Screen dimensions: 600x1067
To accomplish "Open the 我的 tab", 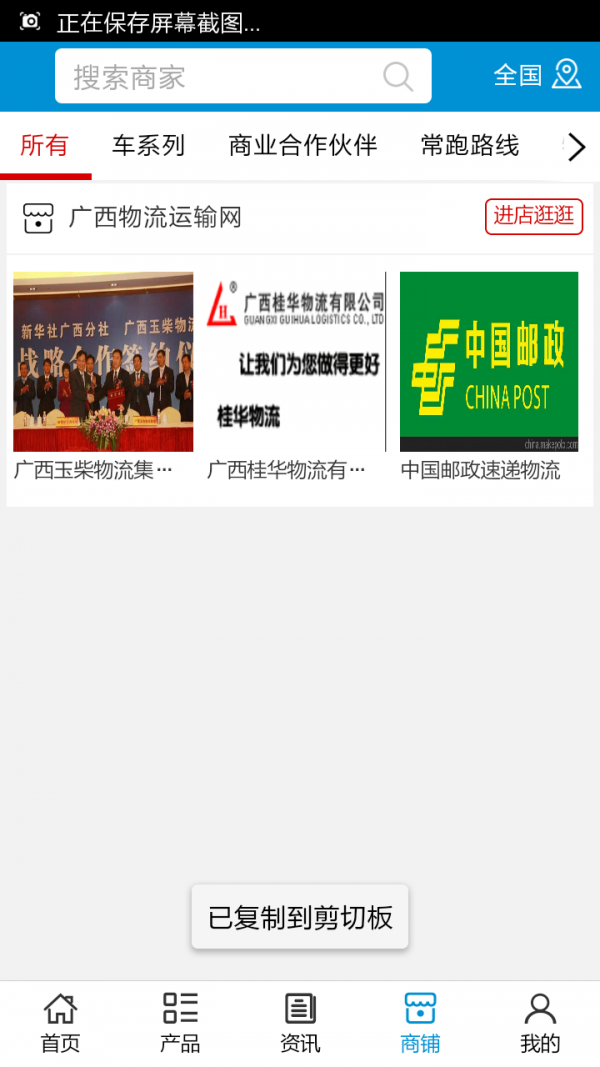I will pyautogui.click(x=540, y=1023).
